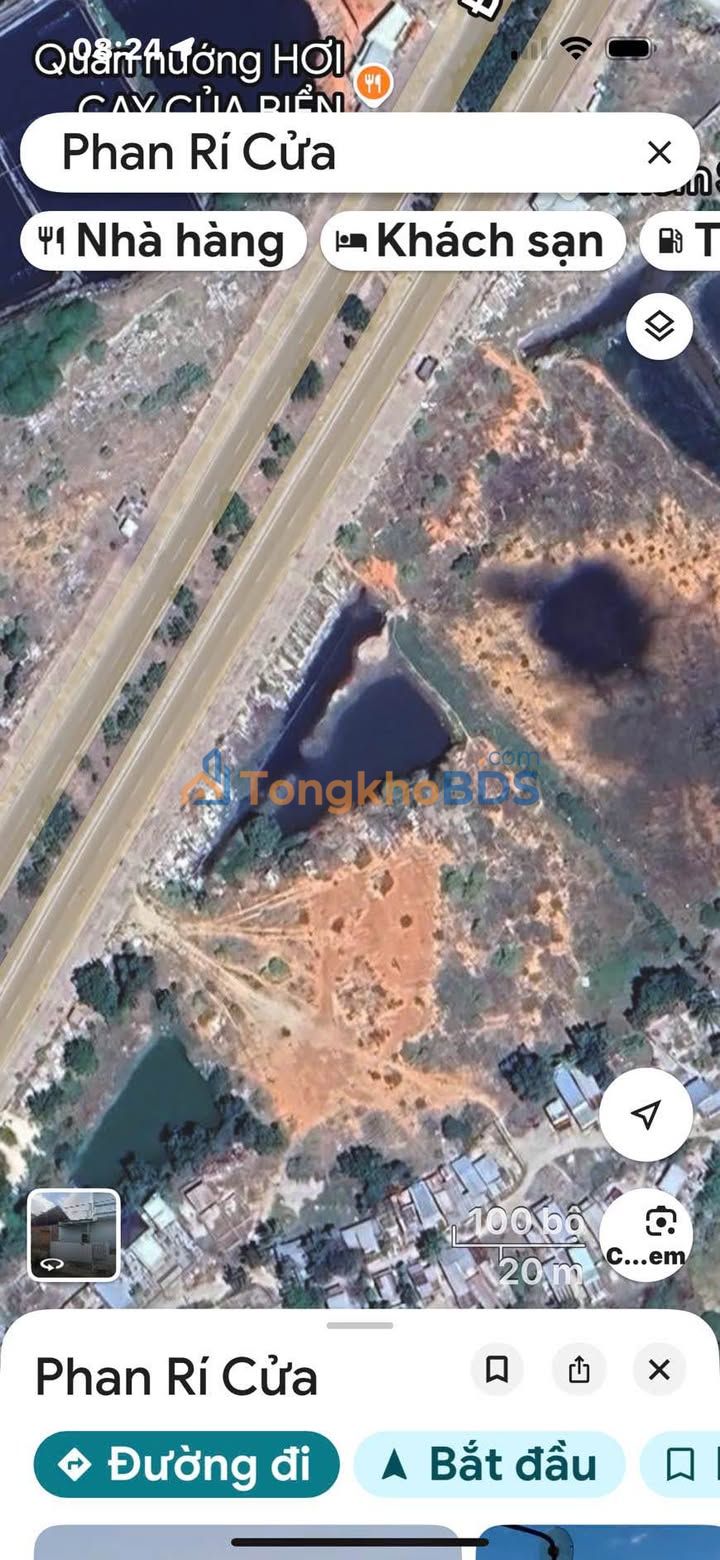Share the Phan Rí Cửa place
This screenshot has height=1560, width=720.
tap(579, 1370)
